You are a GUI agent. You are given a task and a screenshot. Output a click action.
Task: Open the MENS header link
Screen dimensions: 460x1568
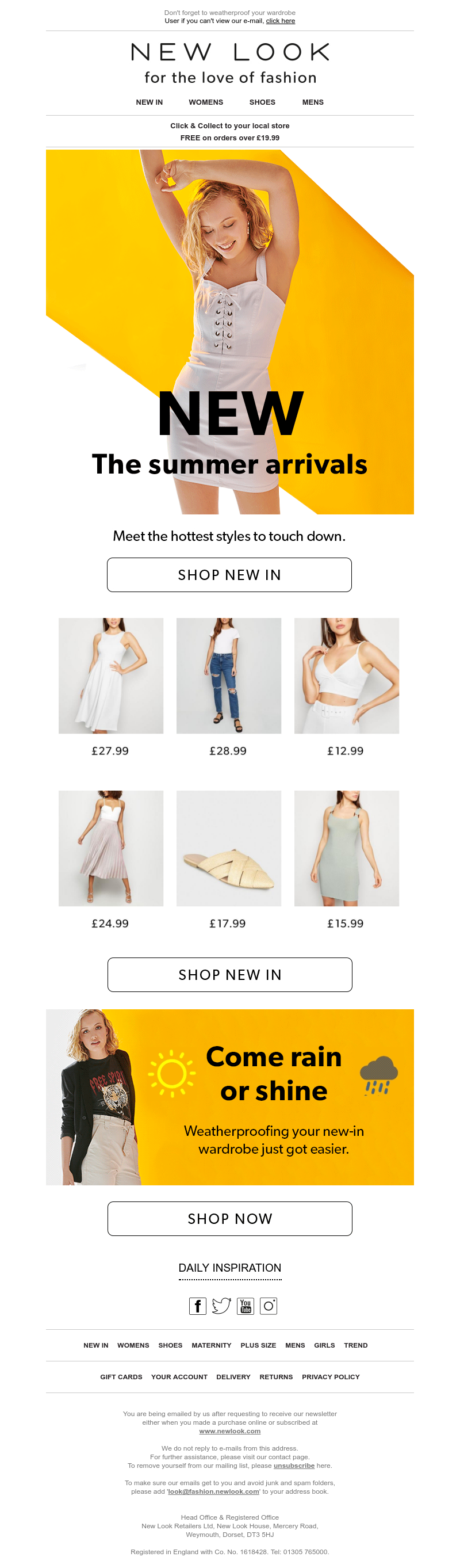point(313,102)
